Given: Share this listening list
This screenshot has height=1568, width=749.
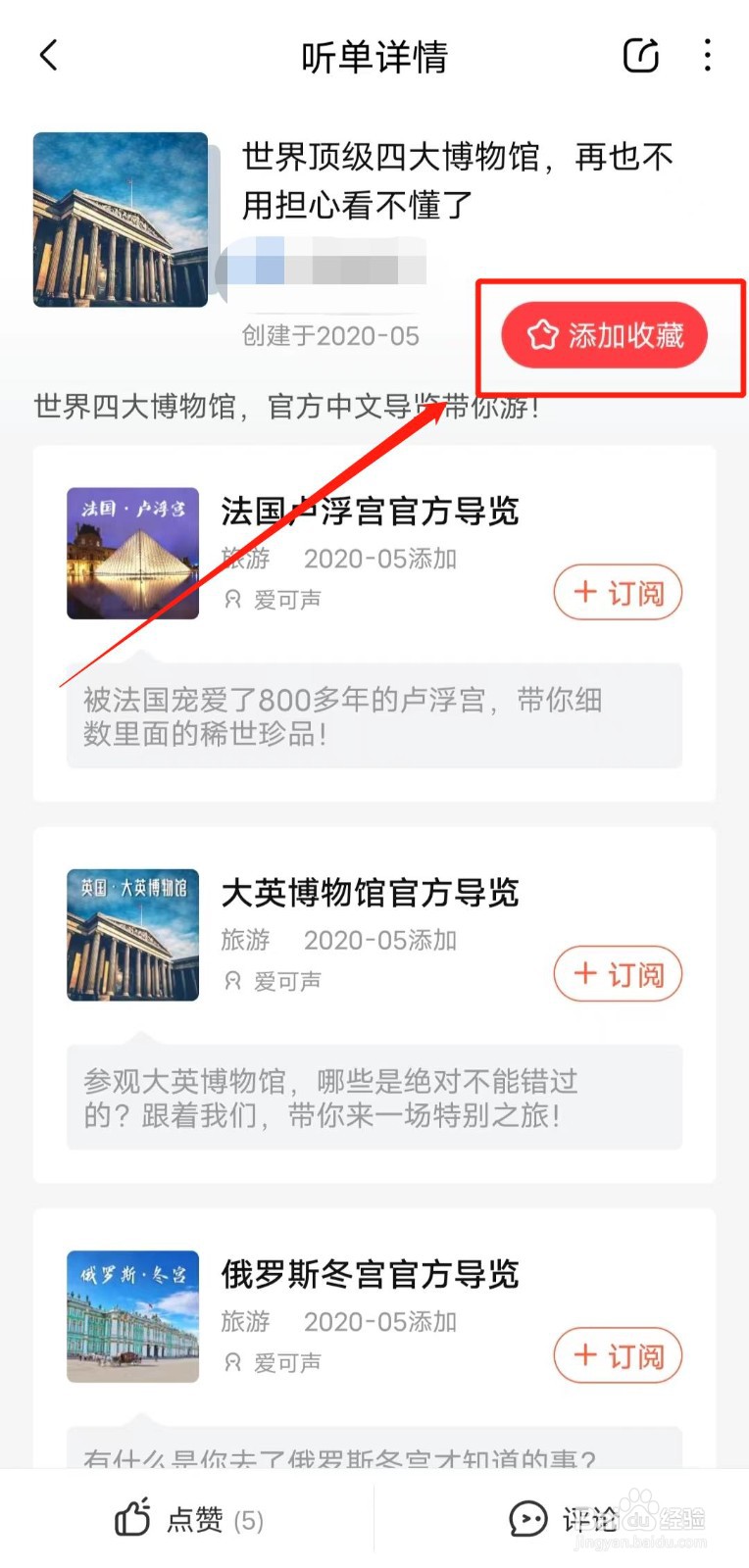Looking at the screenshot, I should (641, 56).
